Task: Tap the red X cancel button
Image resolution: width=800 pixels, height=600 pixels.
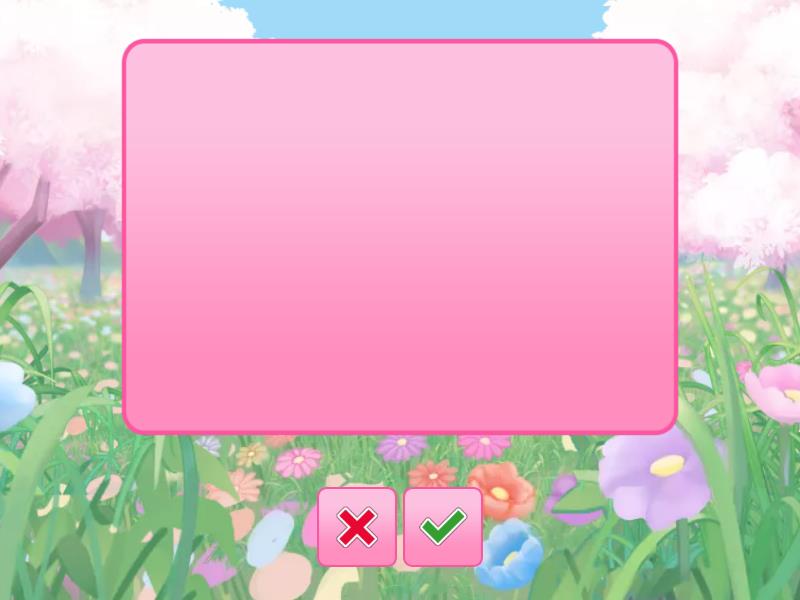Action: pyautogui.click(x=357, y=527)
